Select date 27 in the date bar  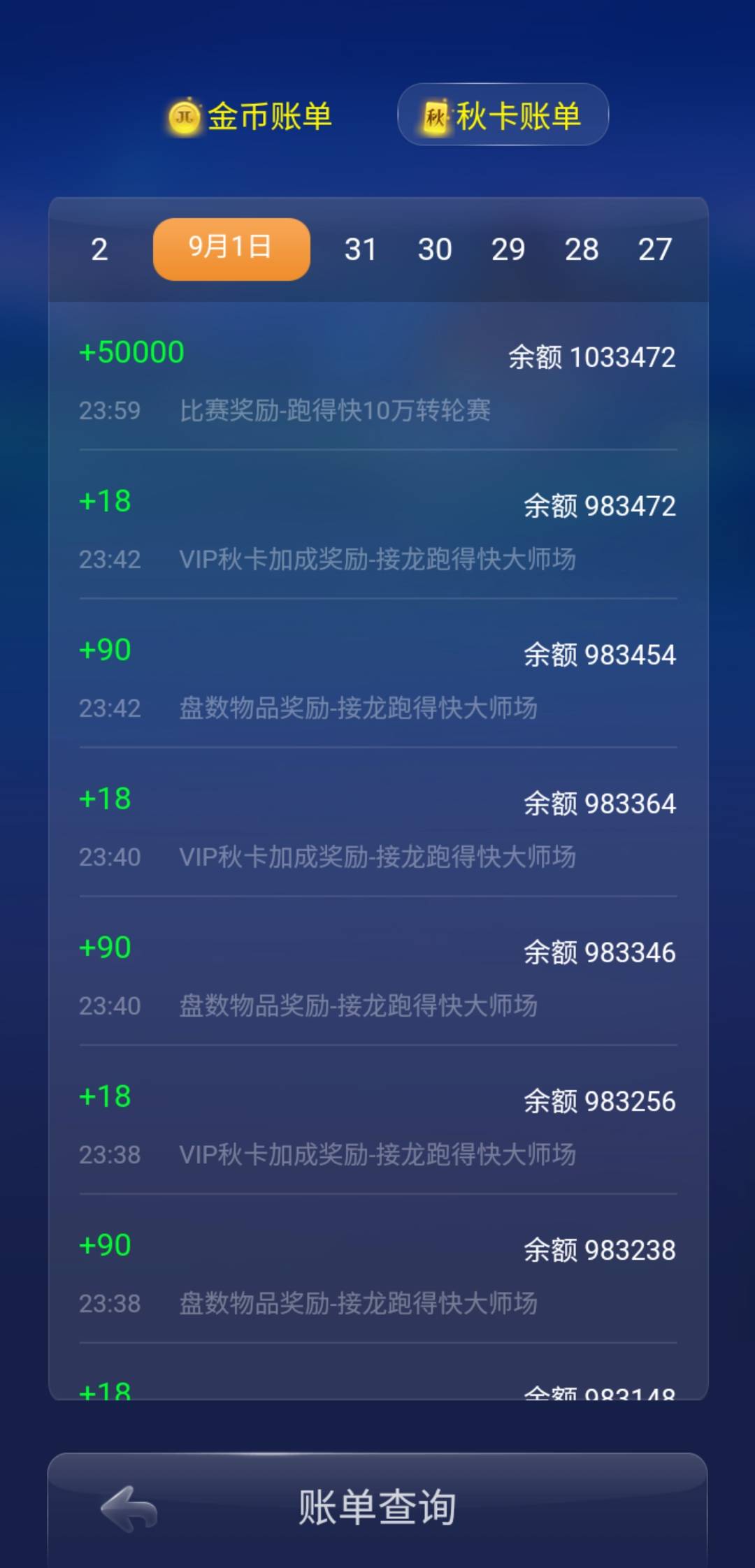pyautogui.click(x=656, y=249)
